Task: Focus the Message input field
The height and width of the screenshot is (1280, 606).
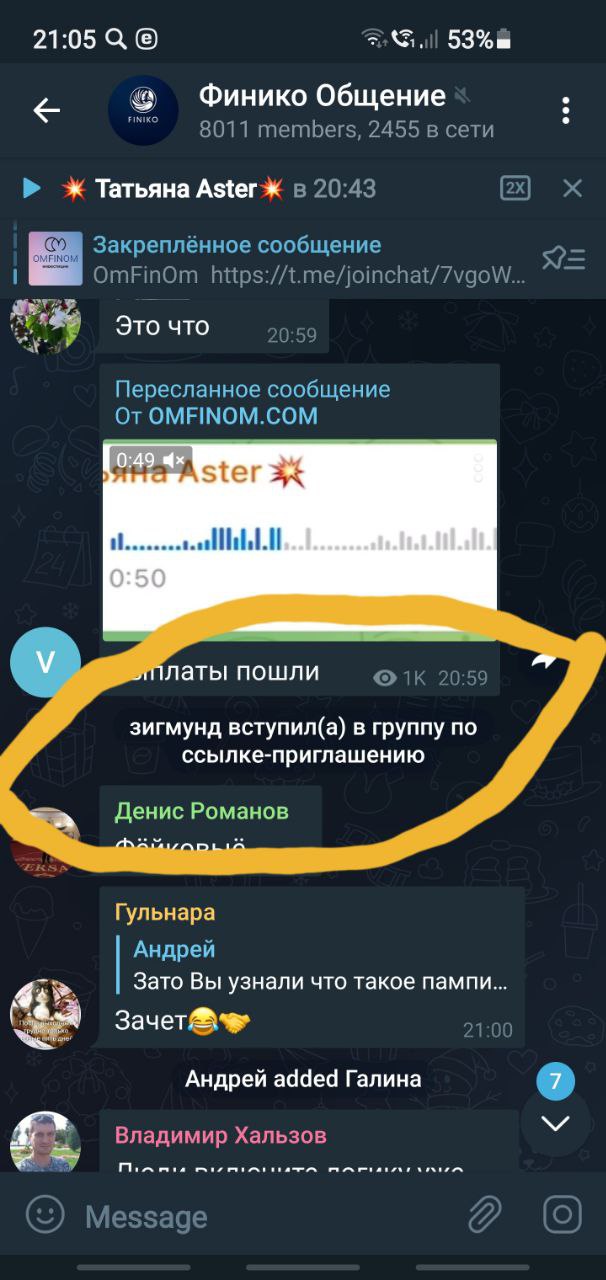Action: tap(260, 1217)
